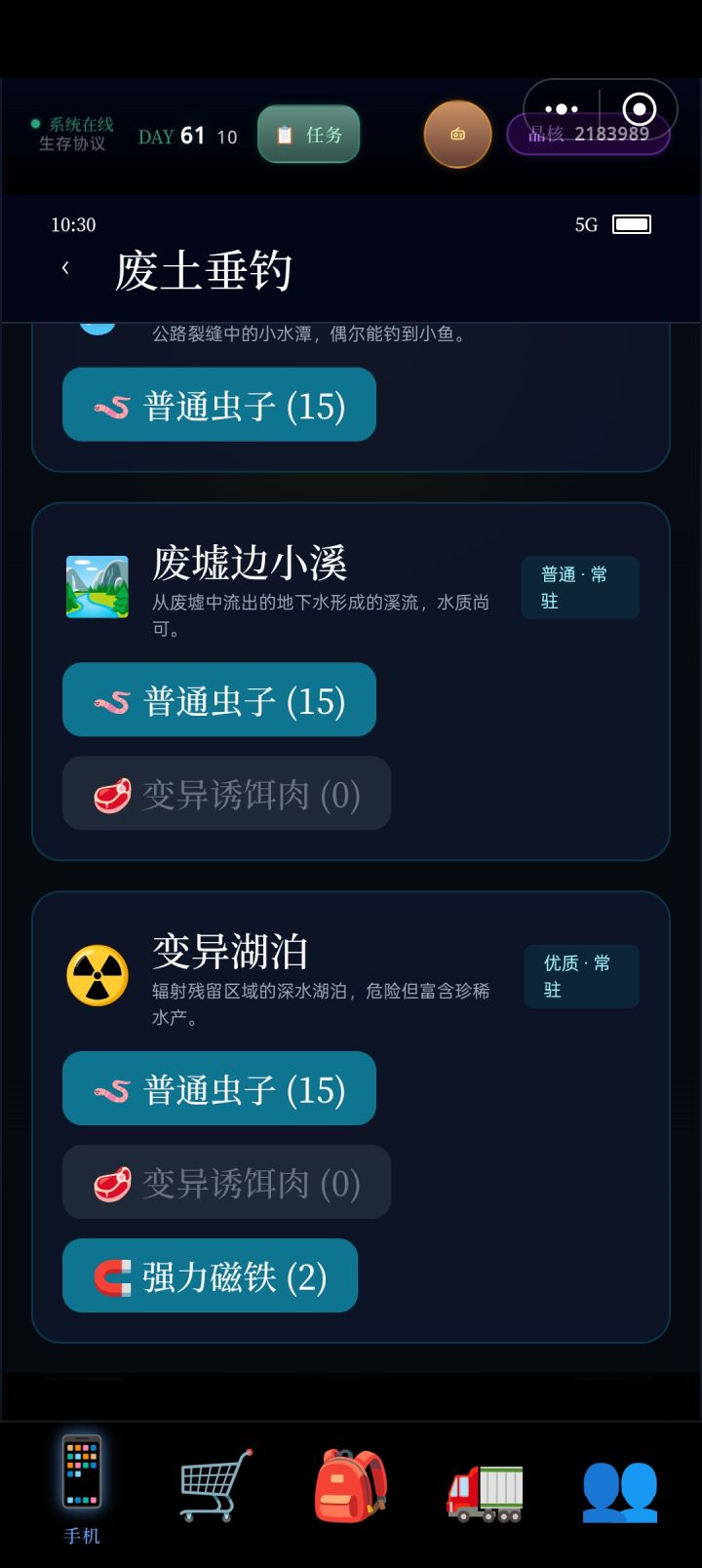Expand the mini-program three-dot menu
This screenshot has width=702, height=1568.
[x=561, y=108]
